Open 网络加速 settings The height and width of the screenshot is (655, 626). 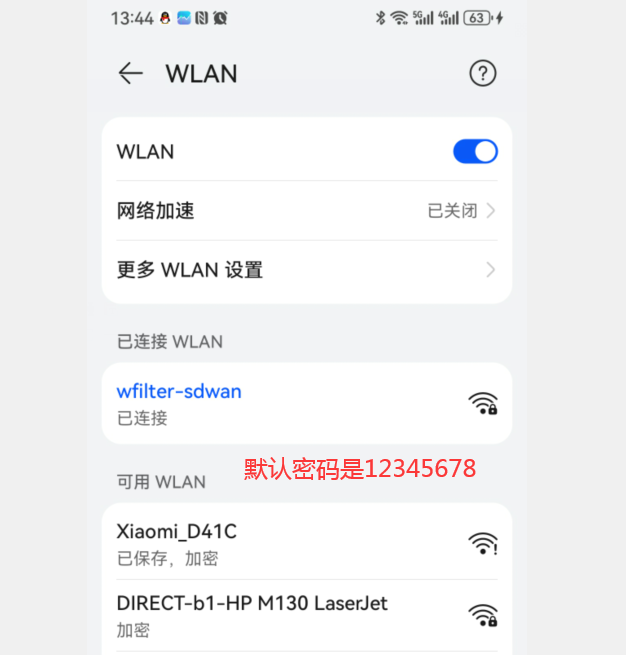point(306,211)
